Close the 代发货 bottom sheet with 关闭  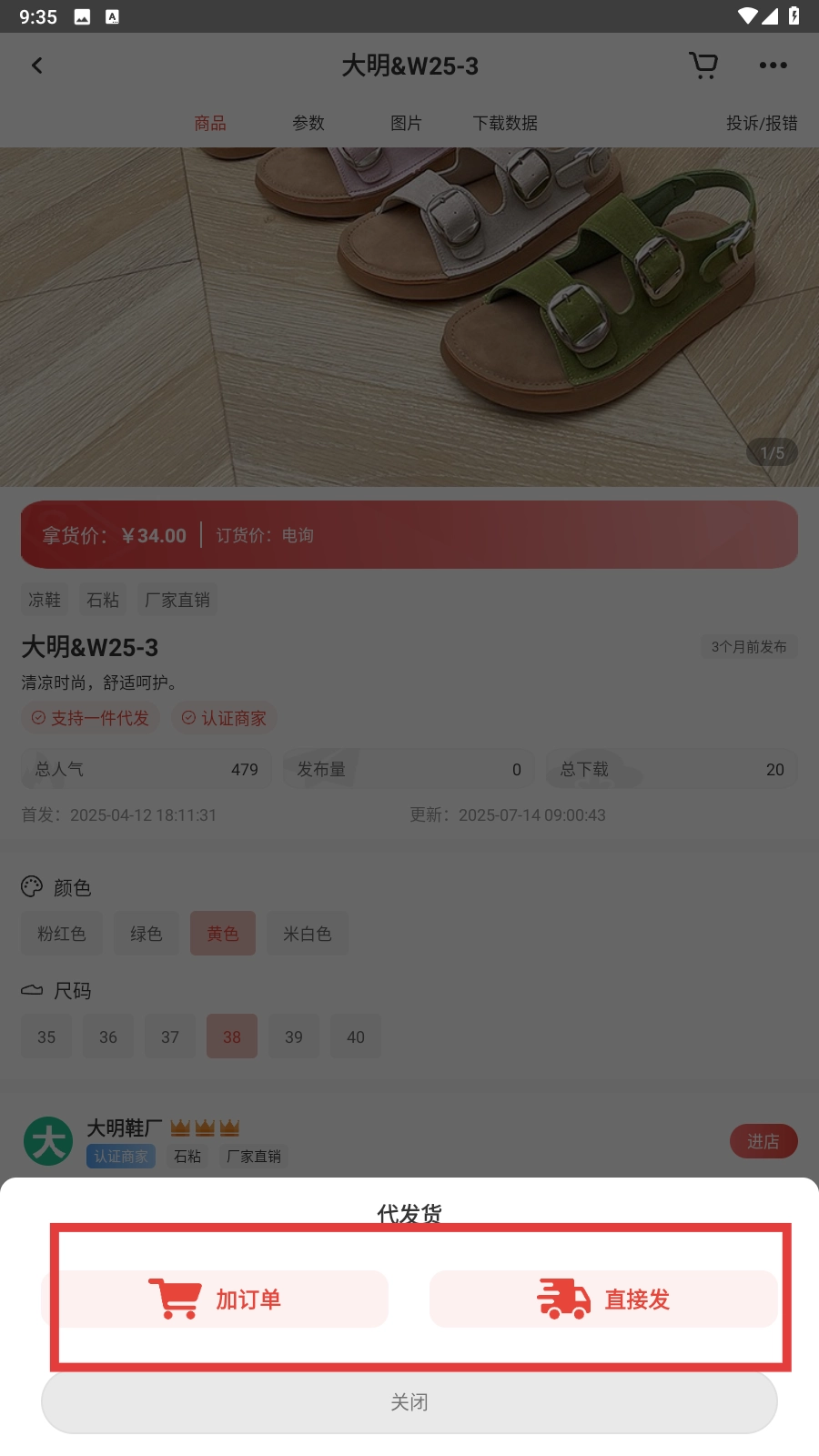pos(409,1401)
